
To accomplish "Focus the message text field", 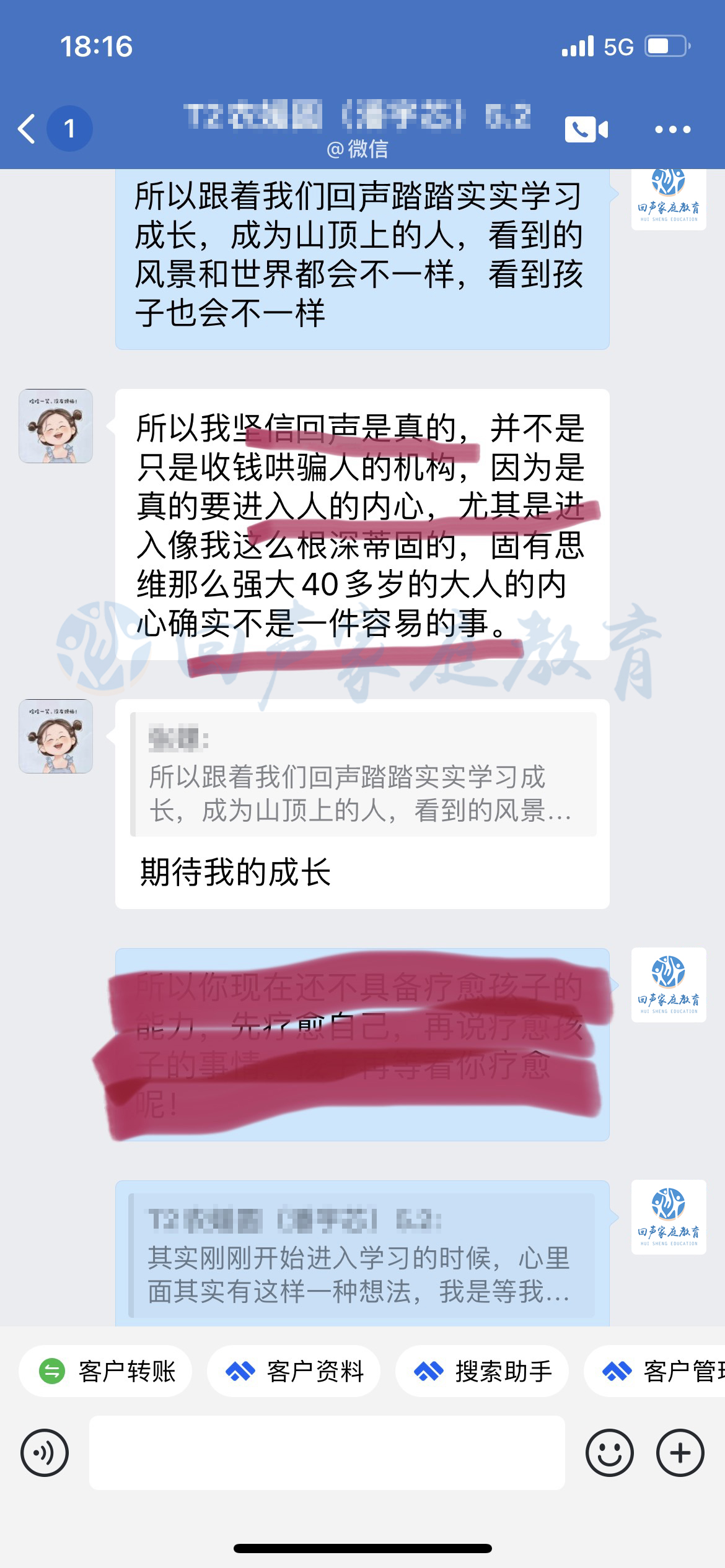I will (x=327, y=1452).
